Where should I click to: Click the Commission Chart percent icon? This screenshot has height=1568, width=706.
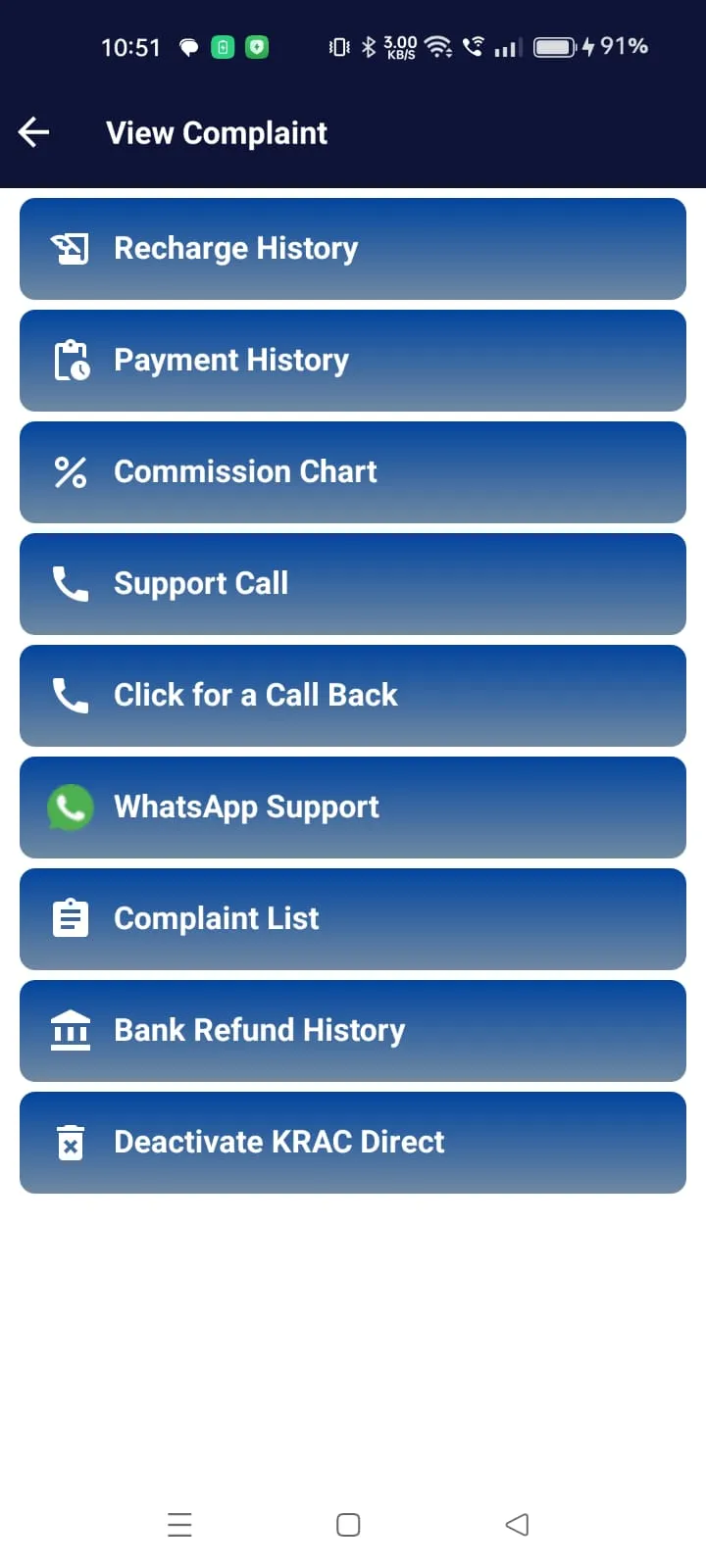pyautogui.click(x=70, y=471)
